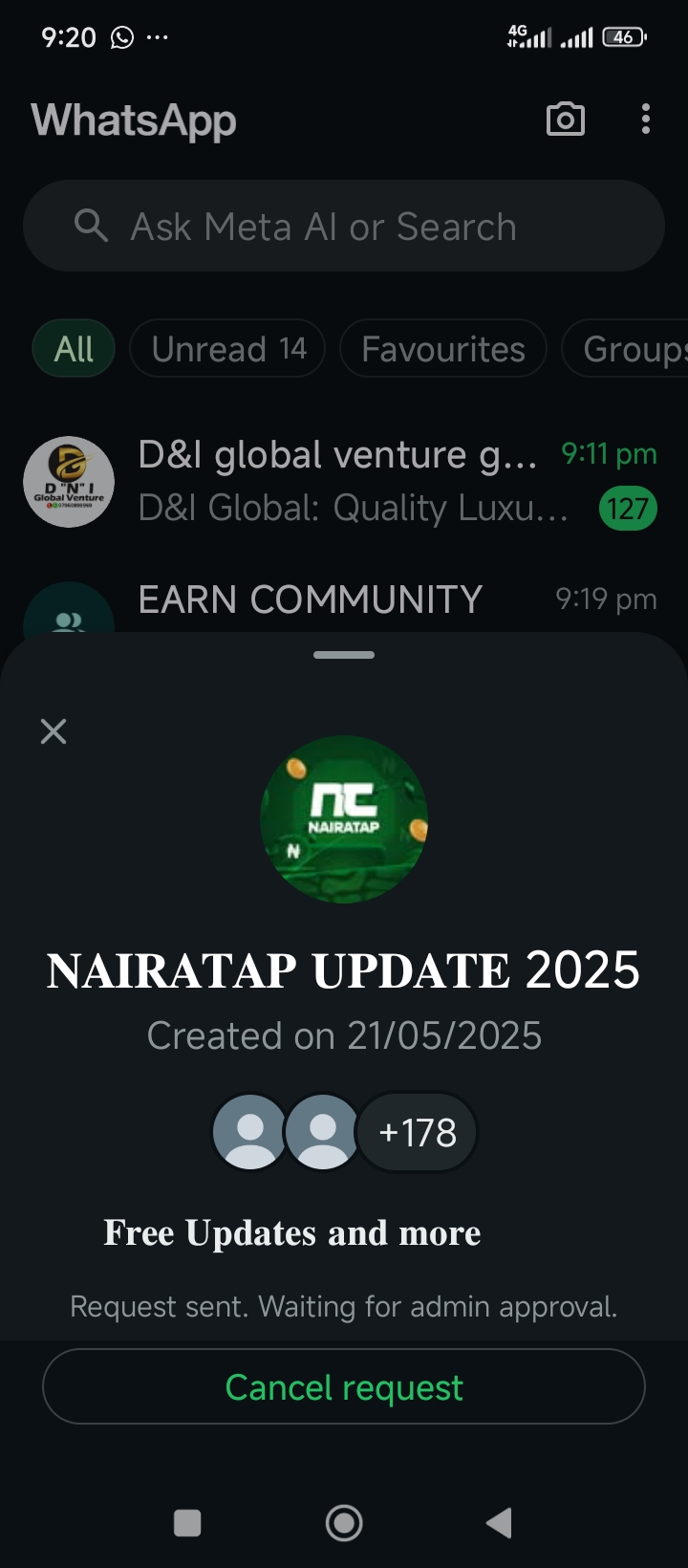688x1568 pixels.
Task: Switch to the Favourites filter
Action: coord(442,349)
